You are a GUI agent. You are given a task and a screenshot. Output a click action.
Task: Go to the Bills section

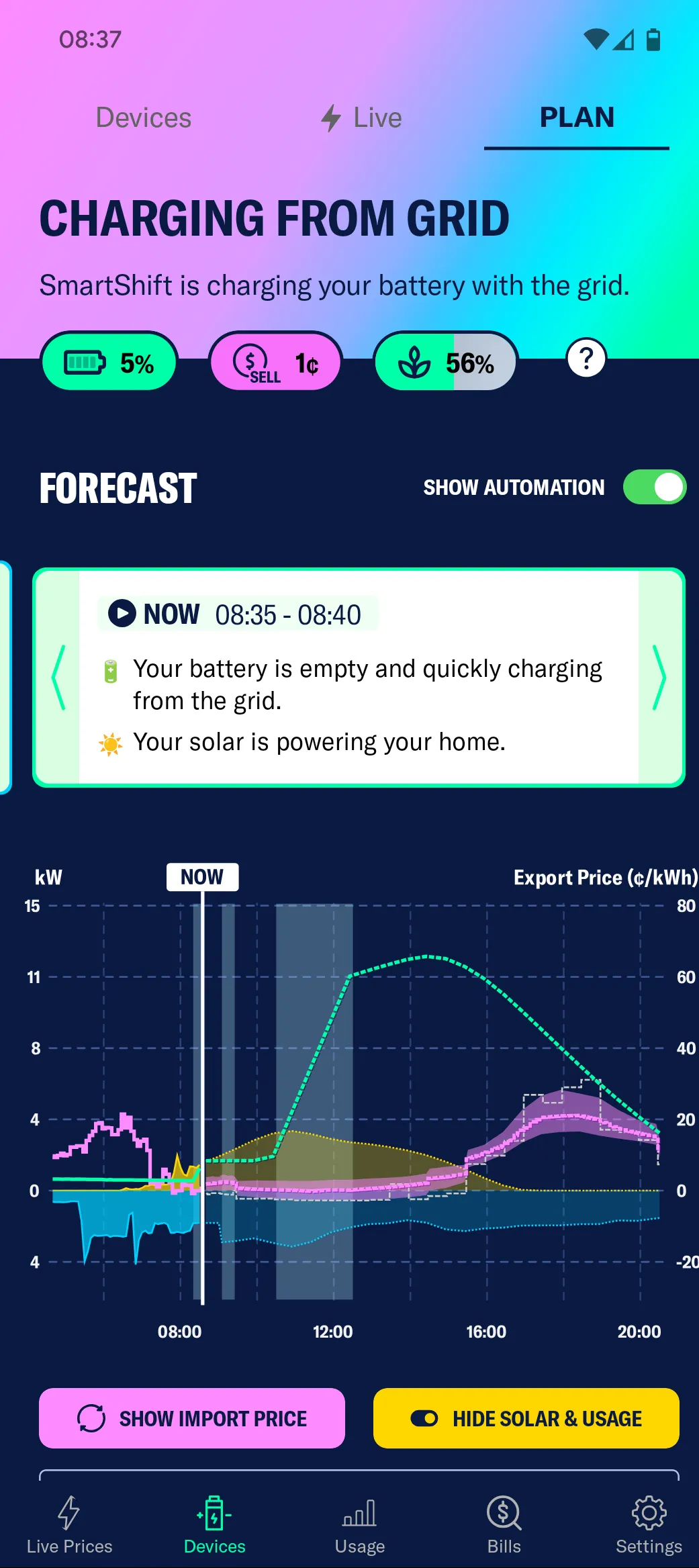coord(504,1524)
